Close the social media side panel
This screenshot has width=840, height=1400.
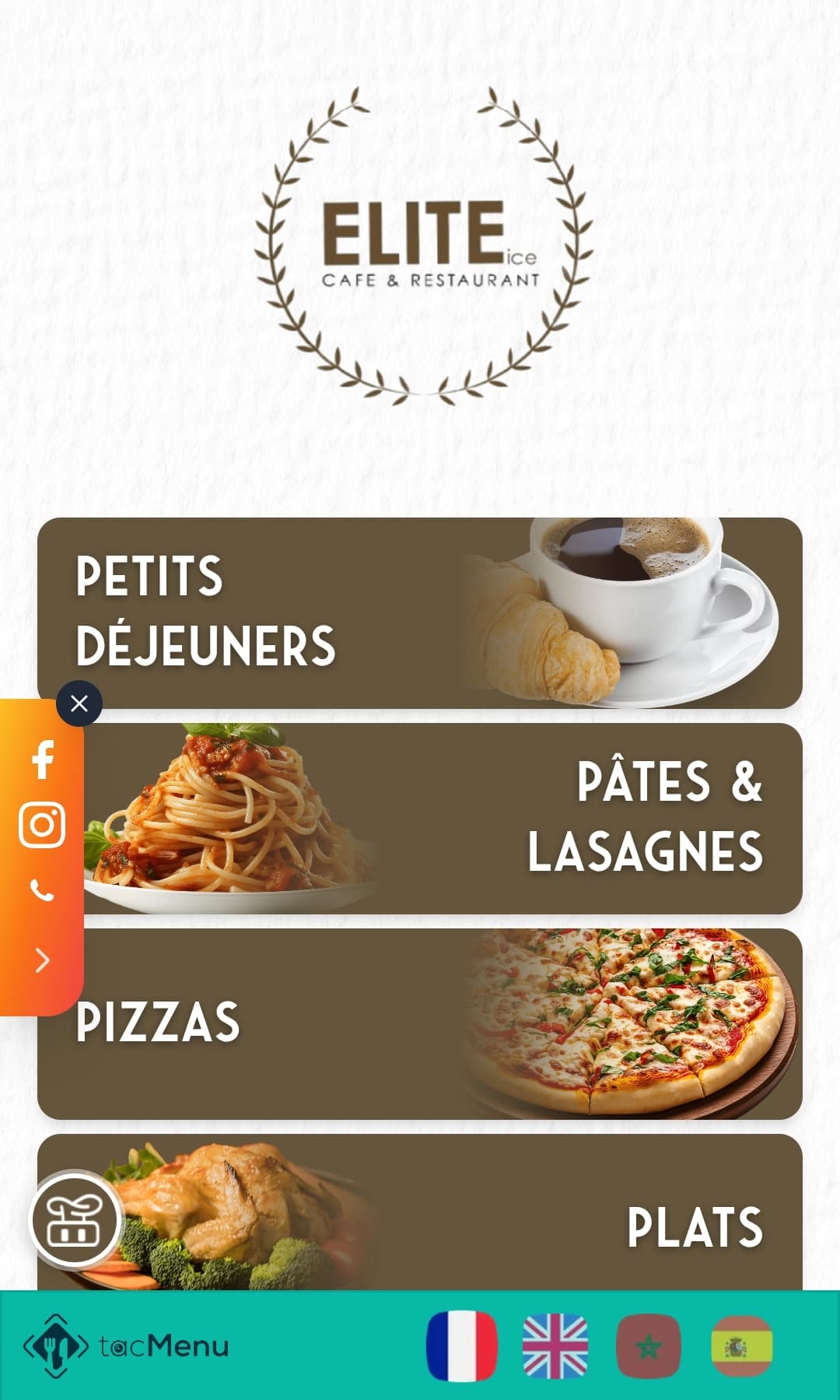click(x=79, y=704)
